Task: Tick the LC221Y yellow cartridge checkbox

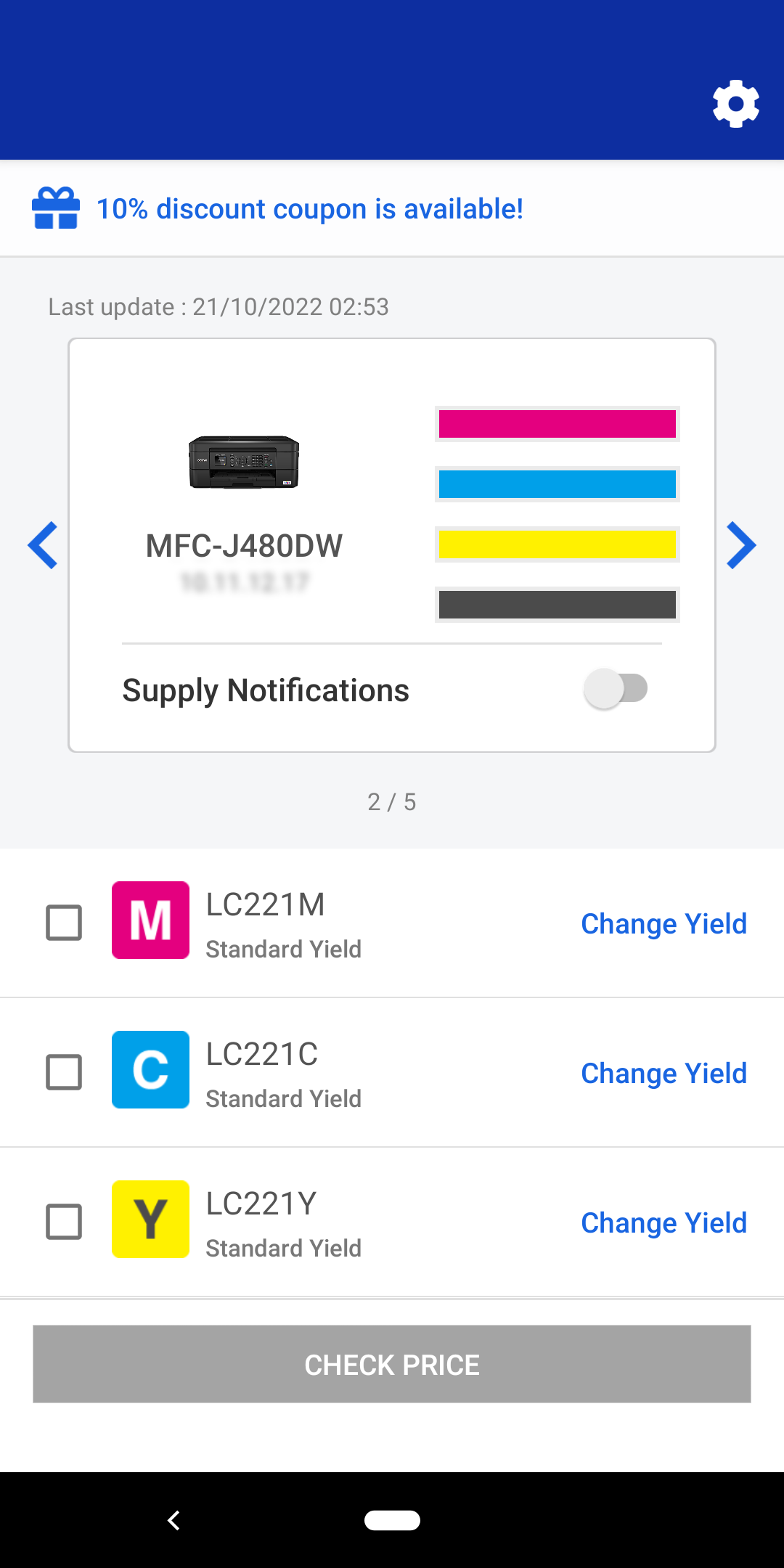Action: 64,1222
